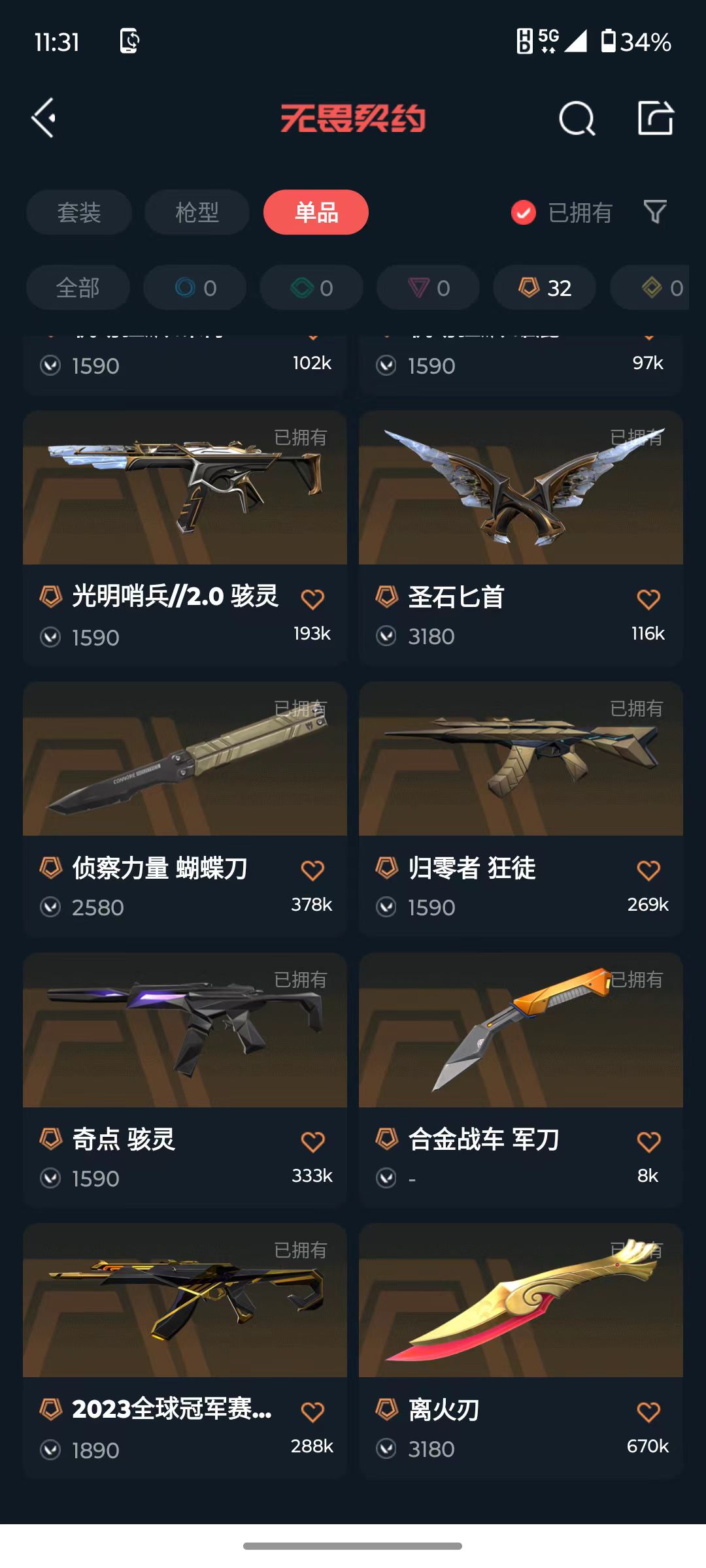Share this page via the share icon

[x=655, y=119]
